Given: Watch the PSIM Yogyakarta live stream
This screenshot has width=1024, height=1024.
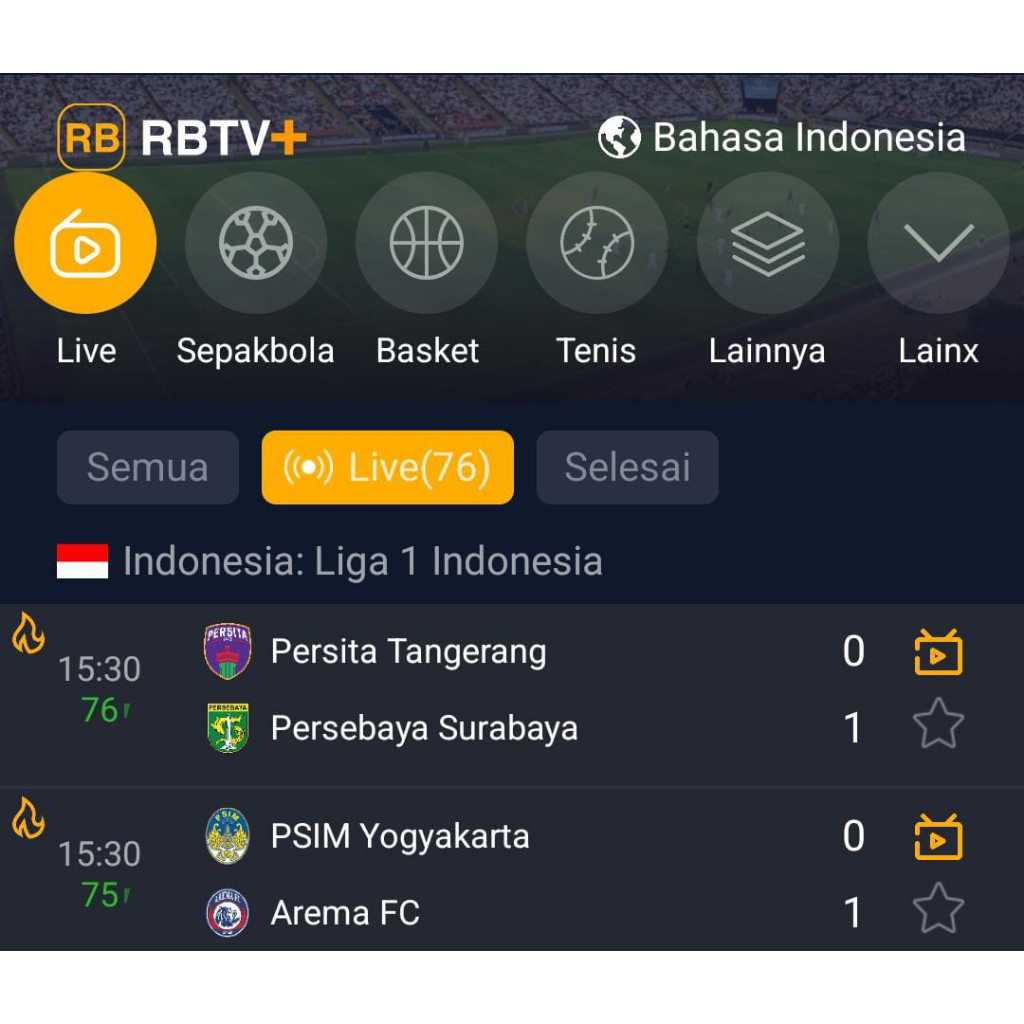Looking at the screenshot, I should [938, 837].
